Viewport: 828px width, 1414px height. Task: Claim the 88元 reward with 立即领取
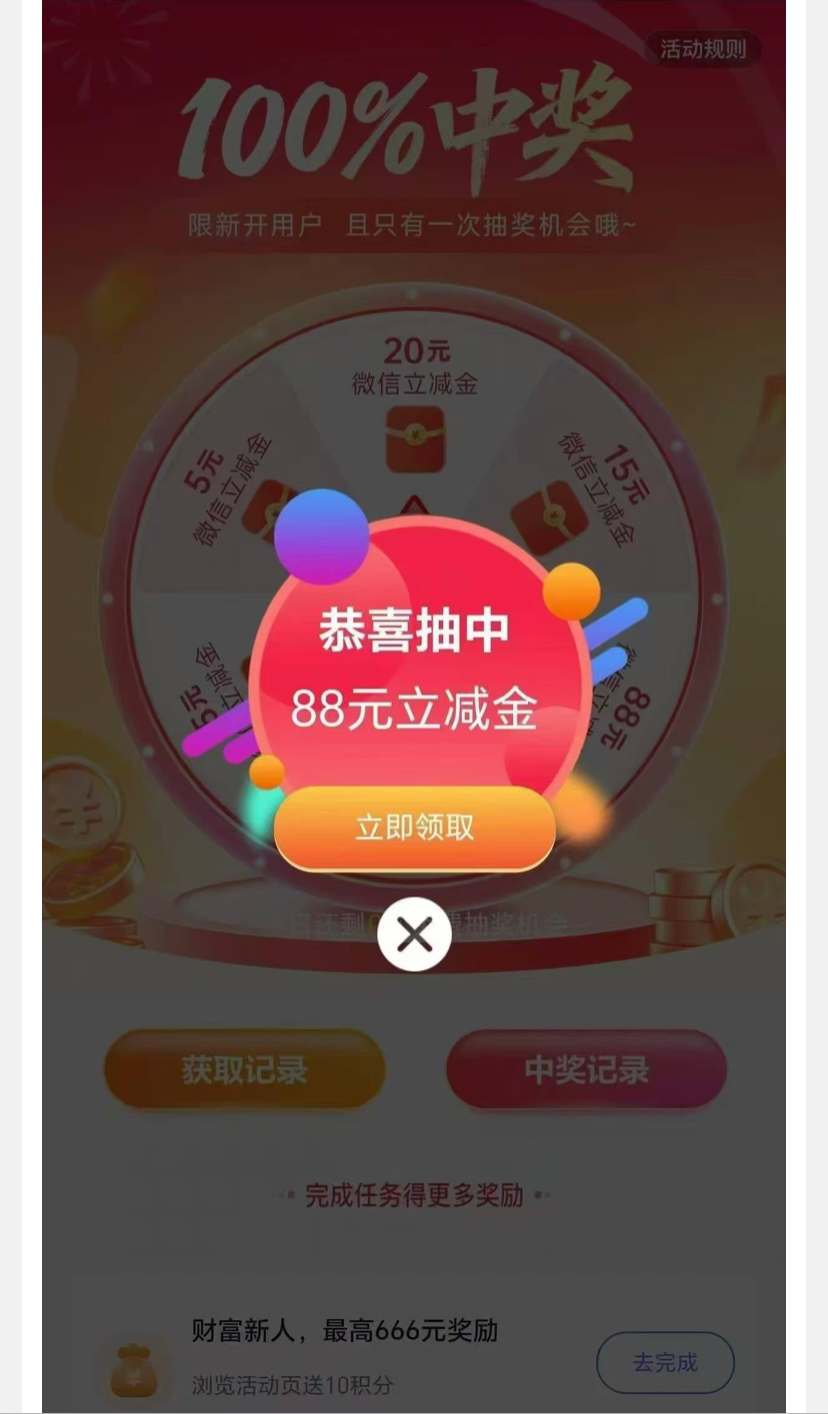click(x=414, y=828)
